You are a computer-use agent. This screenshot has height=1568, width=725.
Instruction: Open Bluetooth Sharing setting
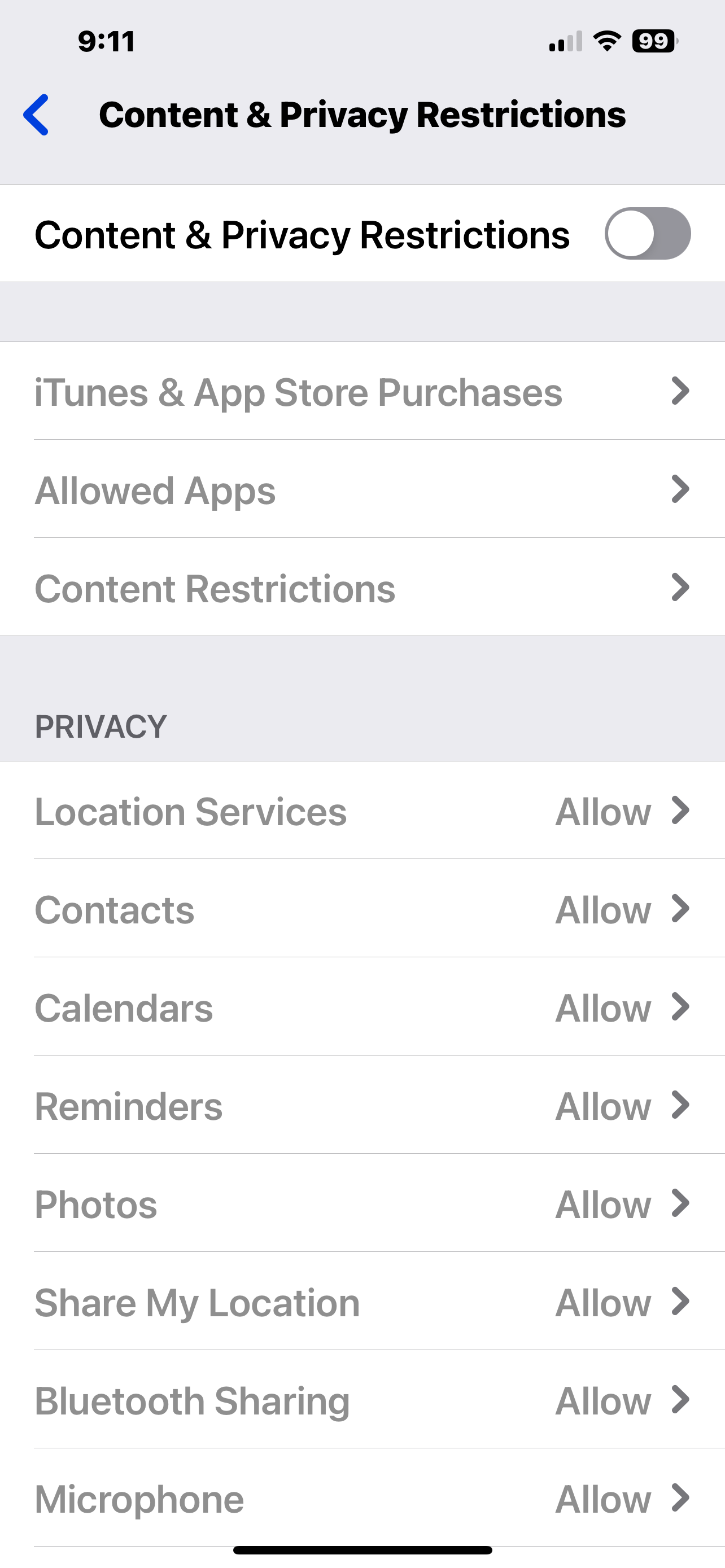[362, 1400]
